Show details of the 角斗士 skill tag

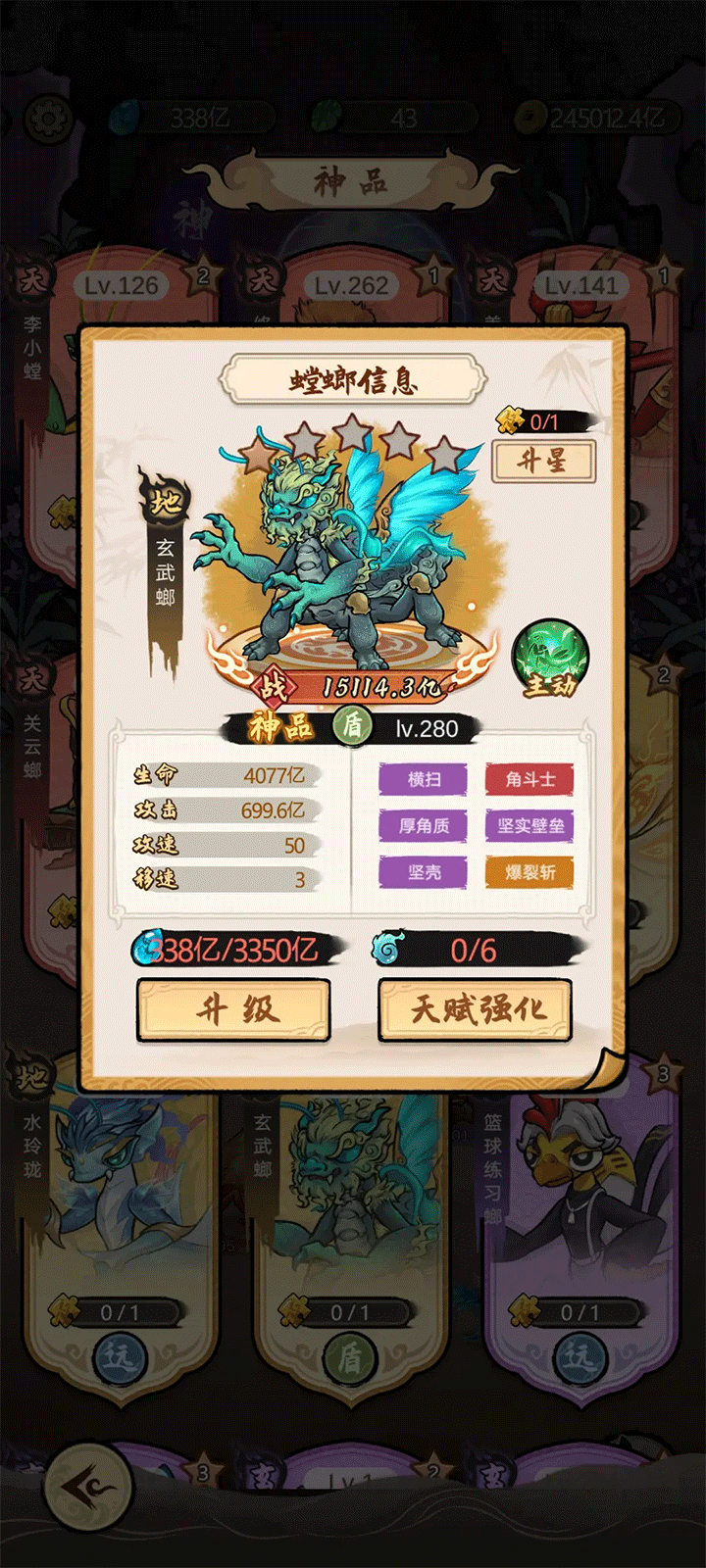(529, 780)
